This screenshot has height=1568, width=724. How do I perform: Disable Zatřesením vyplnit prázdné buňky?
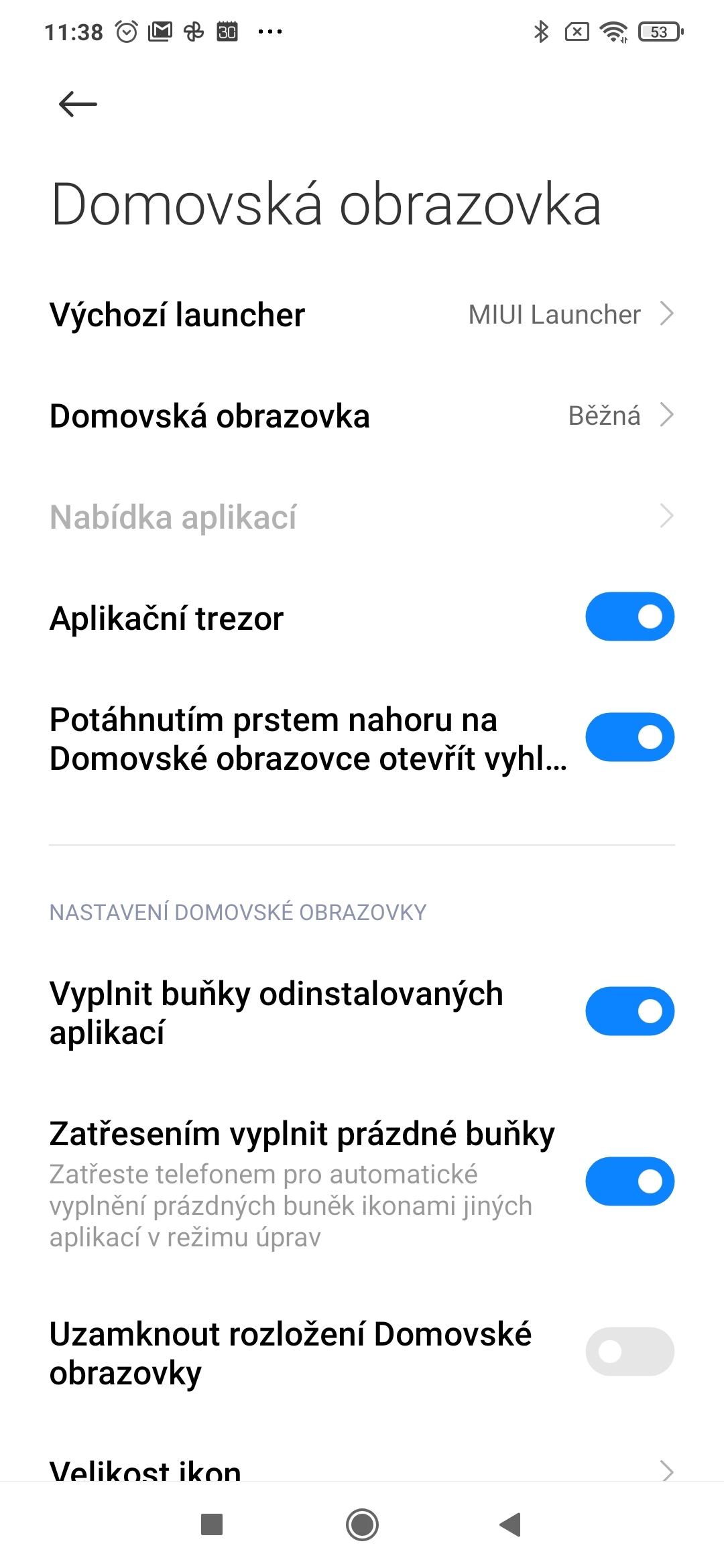[x=629, y=1181]
